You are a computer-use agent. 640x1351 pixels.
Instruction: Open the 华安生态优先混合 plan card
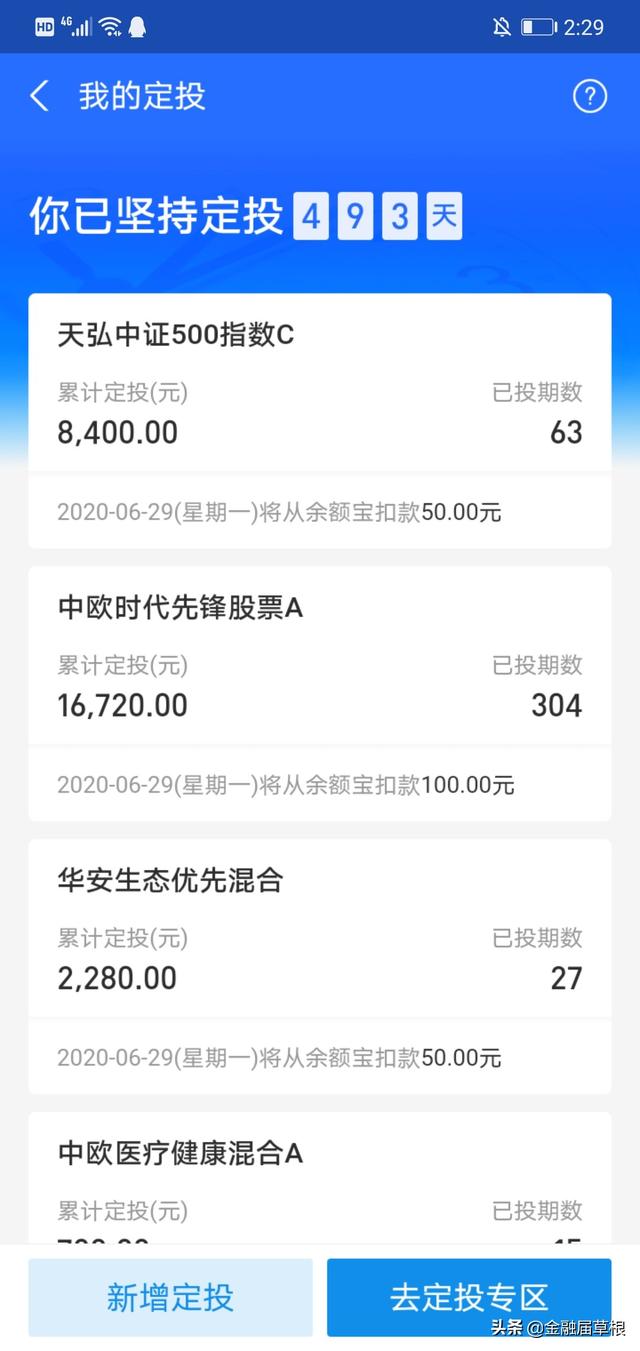click(320, 967)
